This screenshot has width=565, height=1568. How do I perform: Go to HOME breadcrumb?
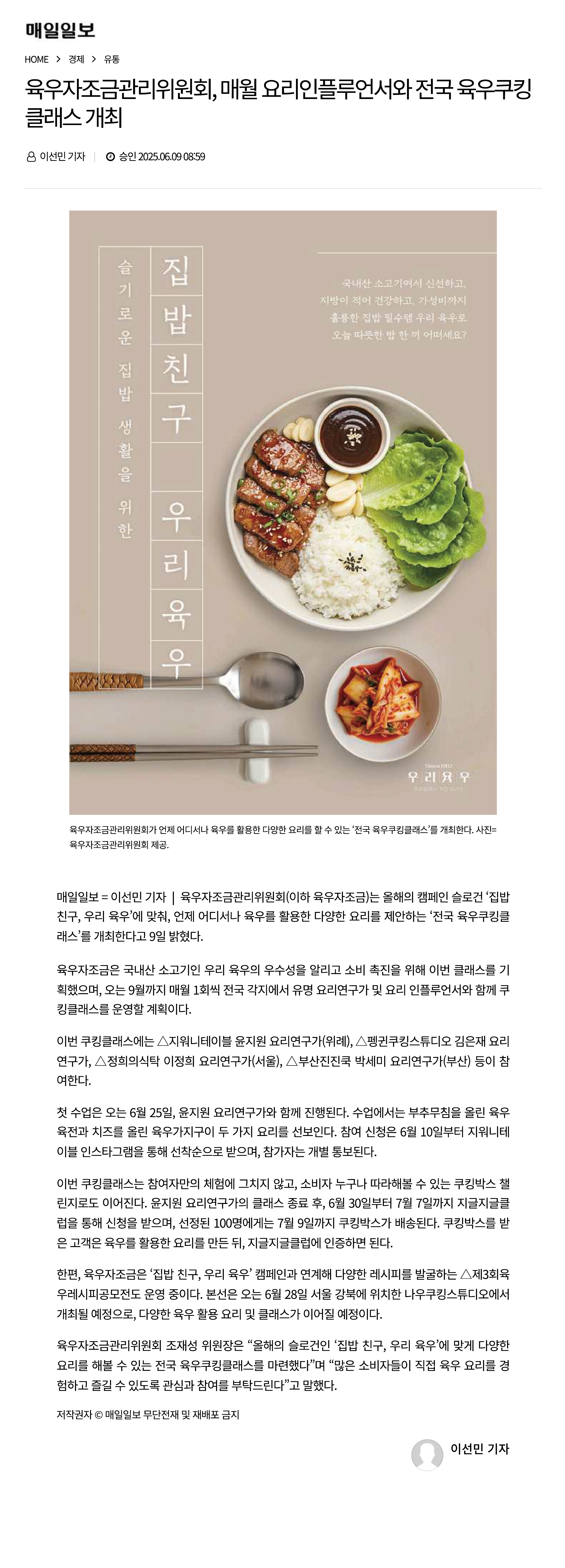click(36, 59)
